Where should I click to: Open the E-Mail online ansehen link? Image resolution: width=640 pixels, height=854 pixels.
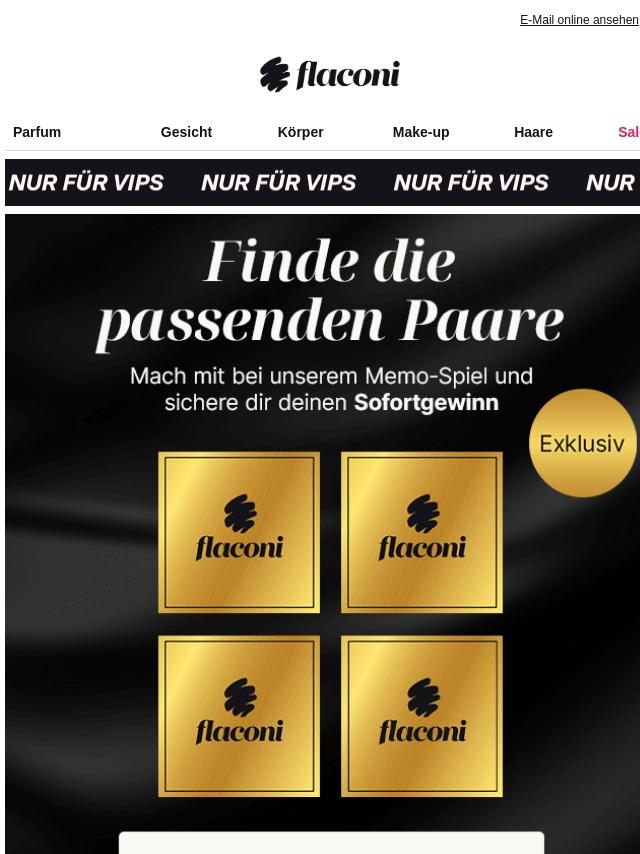click(x=578, y=20)
